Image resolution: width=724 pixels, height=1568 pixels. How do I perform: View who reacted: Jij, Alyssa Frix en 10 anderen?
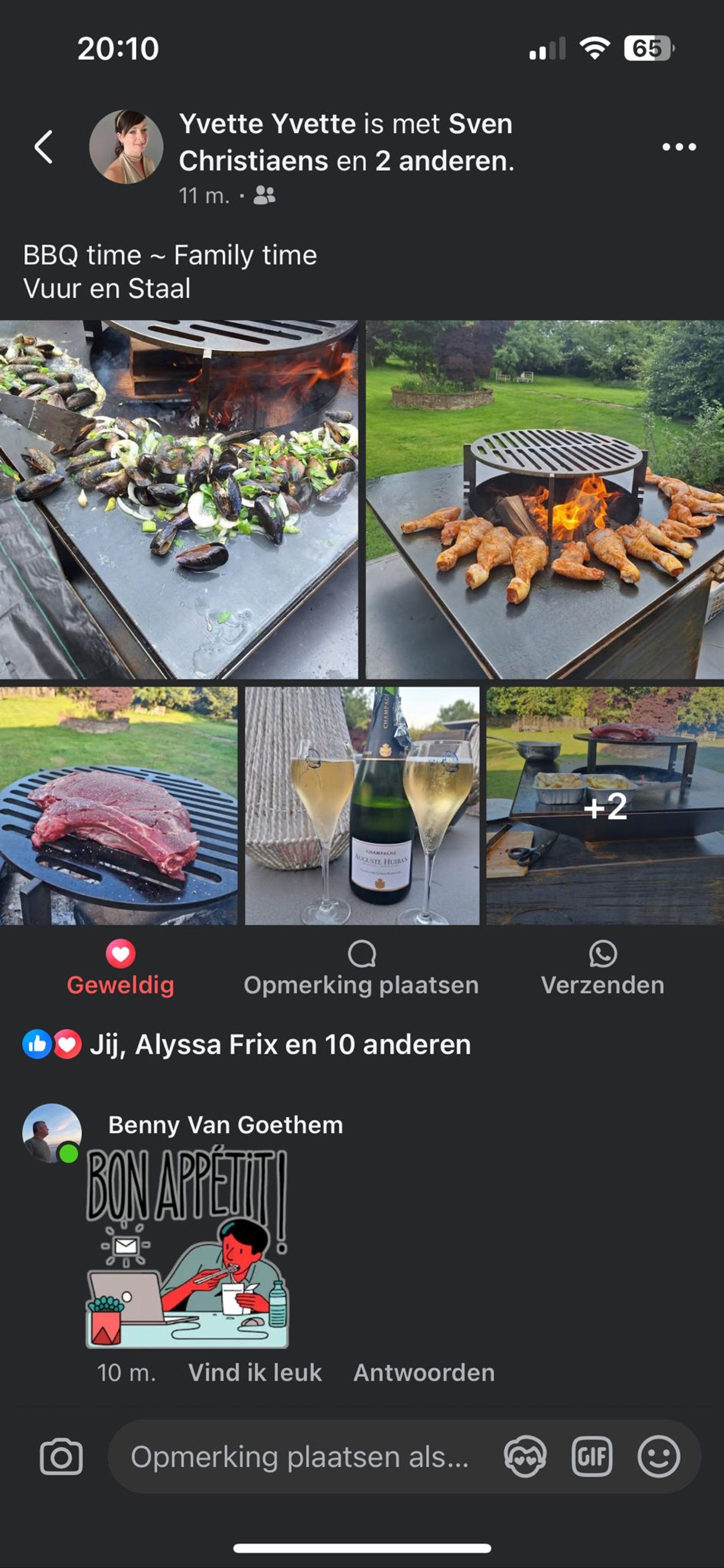click(280, 1045)
